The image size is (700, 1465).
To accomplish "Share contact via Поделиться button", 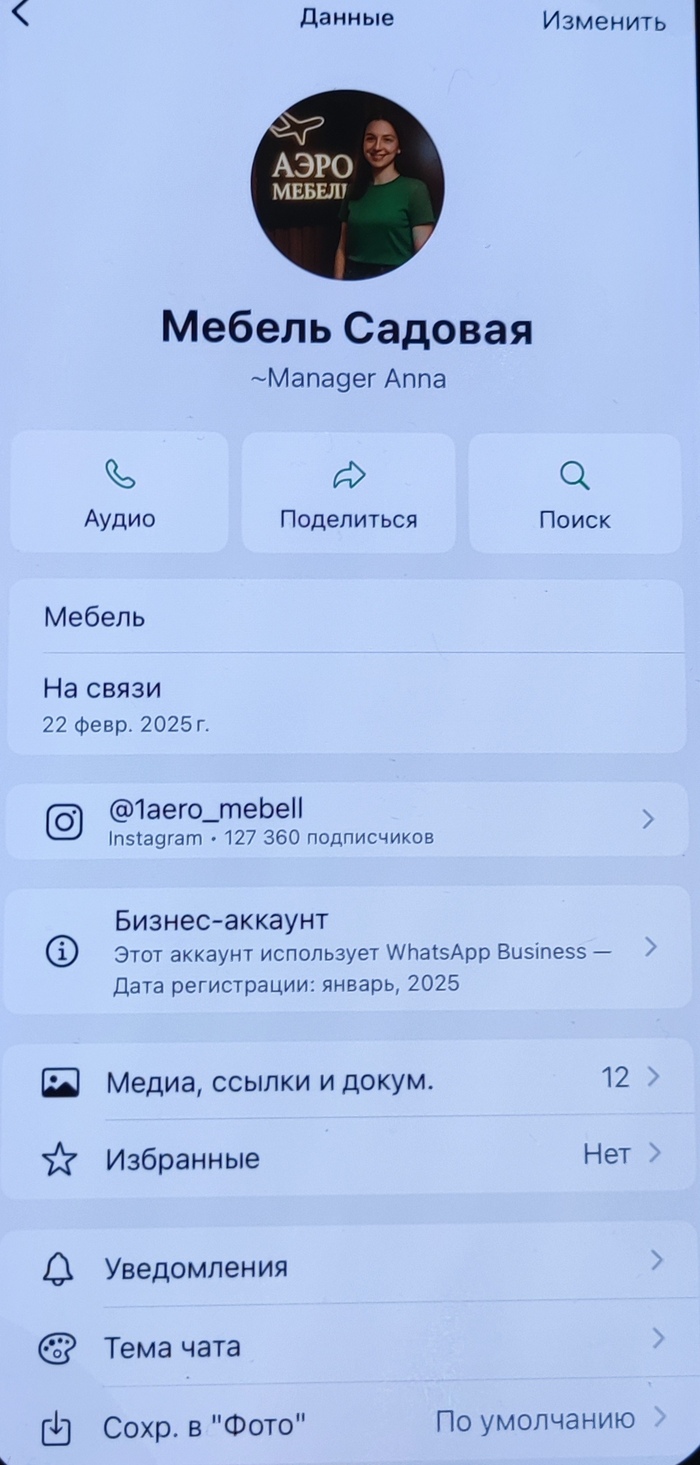I will tap(348, 494).
